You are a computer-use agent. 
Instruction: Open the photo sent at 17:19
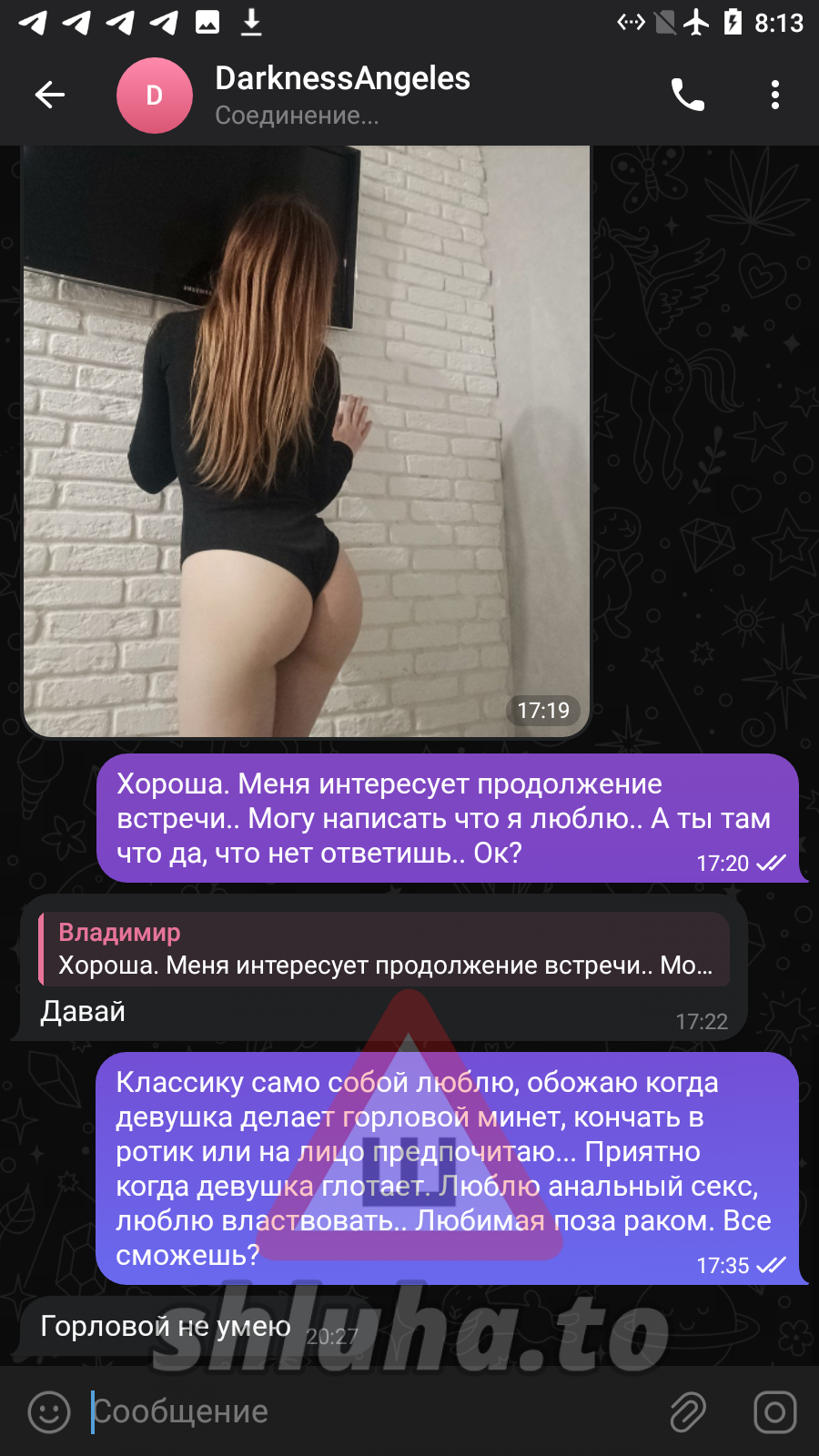307,441
